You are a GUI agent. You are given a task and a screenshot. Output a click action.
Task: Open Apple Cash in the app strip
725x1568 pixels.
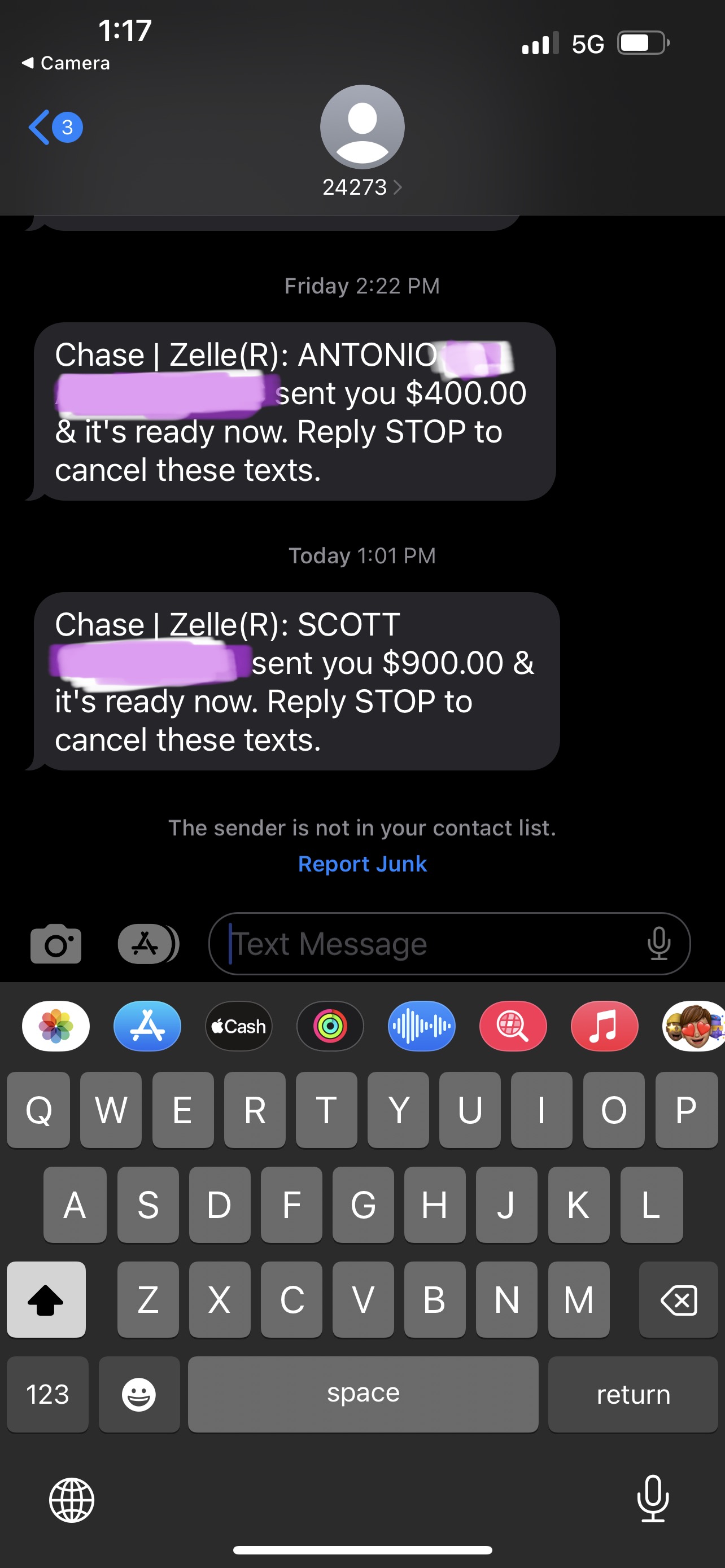tap(239, 1026)
